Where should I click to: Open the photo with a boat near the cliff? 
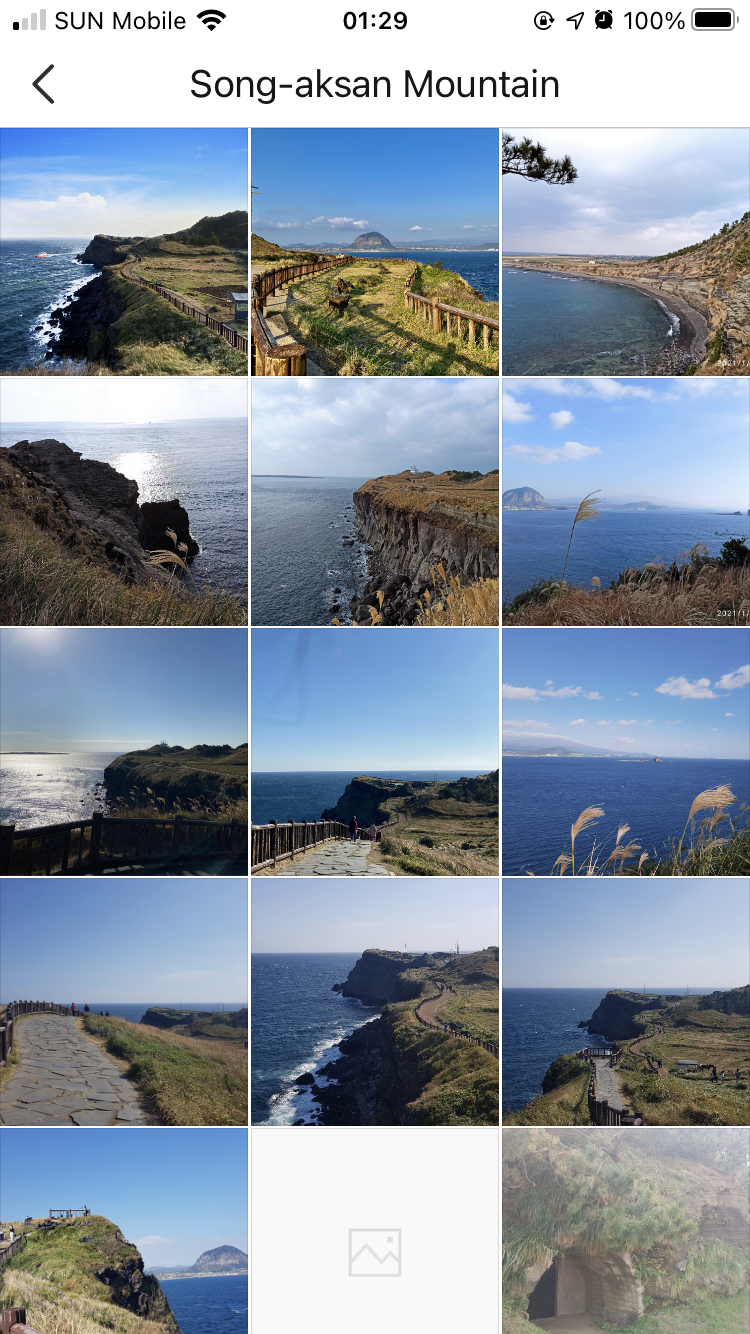pos(124,251)
